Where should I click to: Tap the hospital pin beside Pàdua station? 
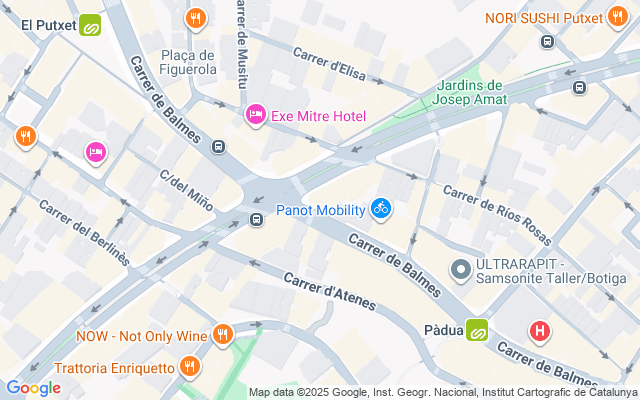(540, 332)
